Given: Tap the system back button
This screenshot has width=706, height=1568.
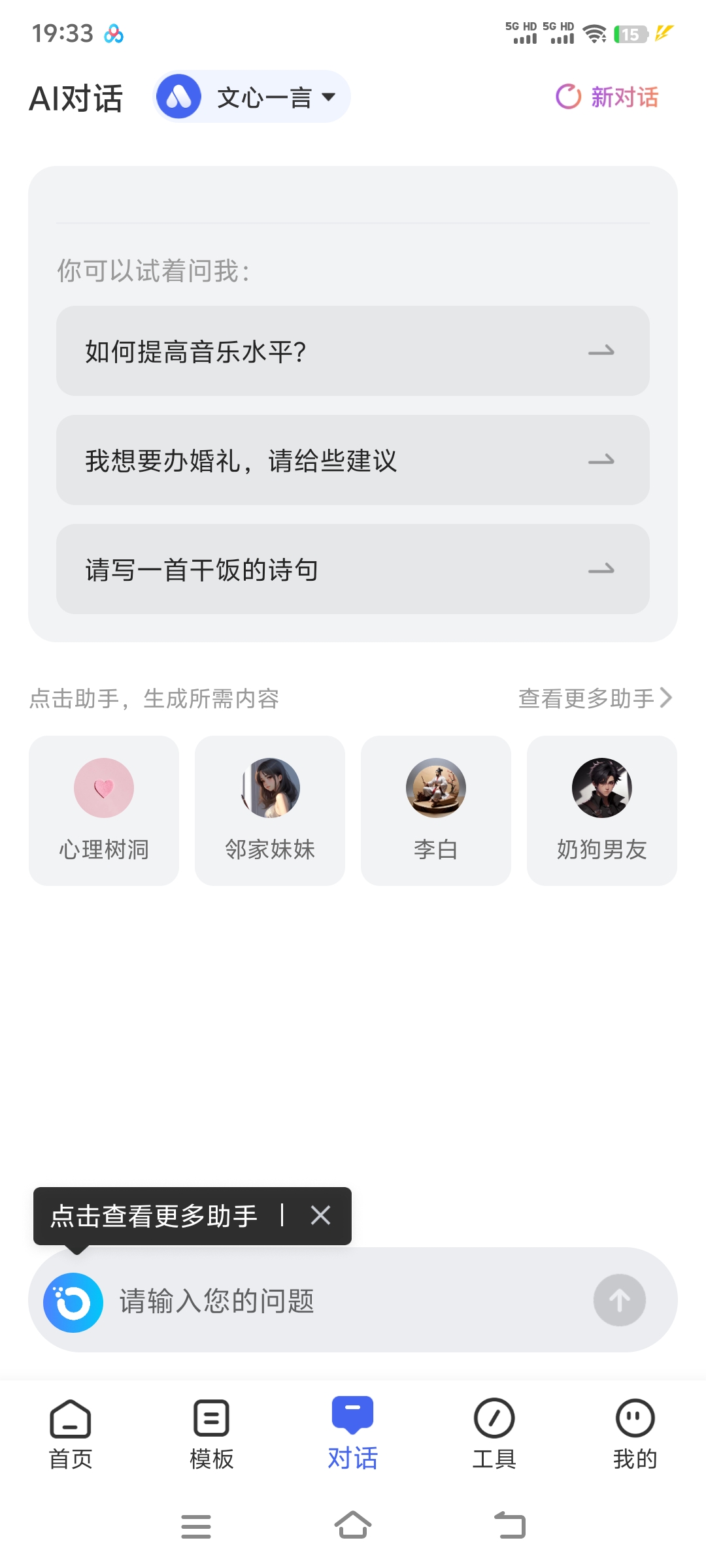Looking at the screenshot, I should (510, 1526).
